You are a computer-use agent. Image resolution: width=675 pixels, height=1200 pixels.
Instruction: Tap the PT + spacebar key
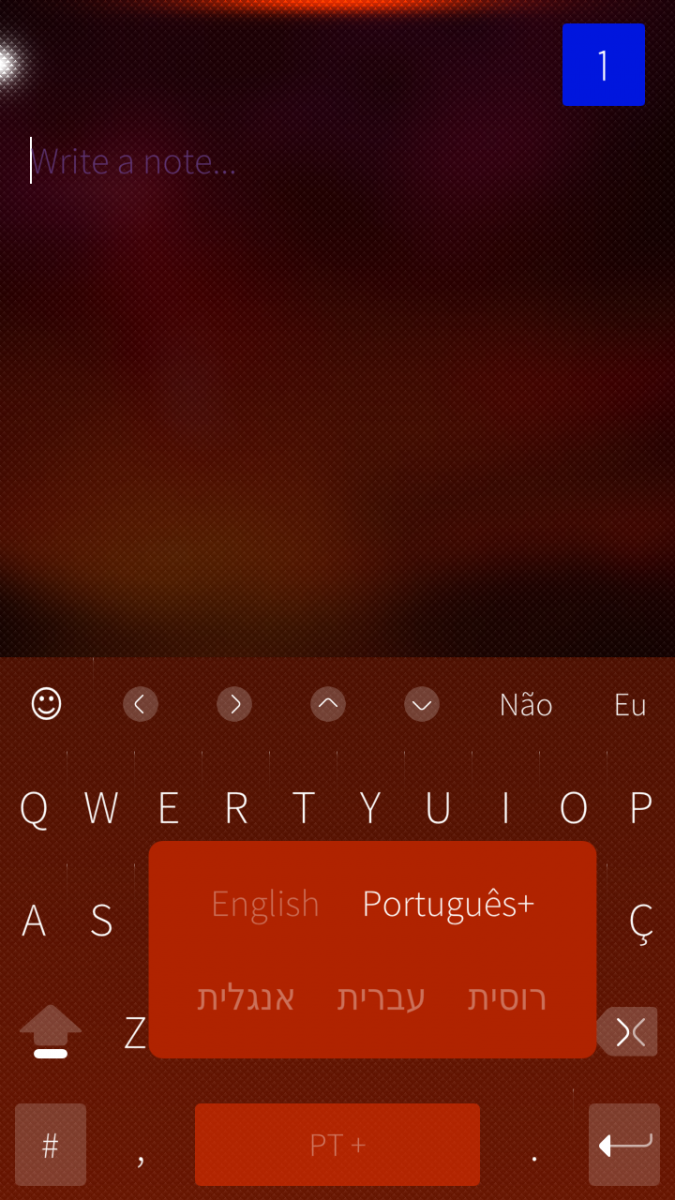coord(337,1145)
